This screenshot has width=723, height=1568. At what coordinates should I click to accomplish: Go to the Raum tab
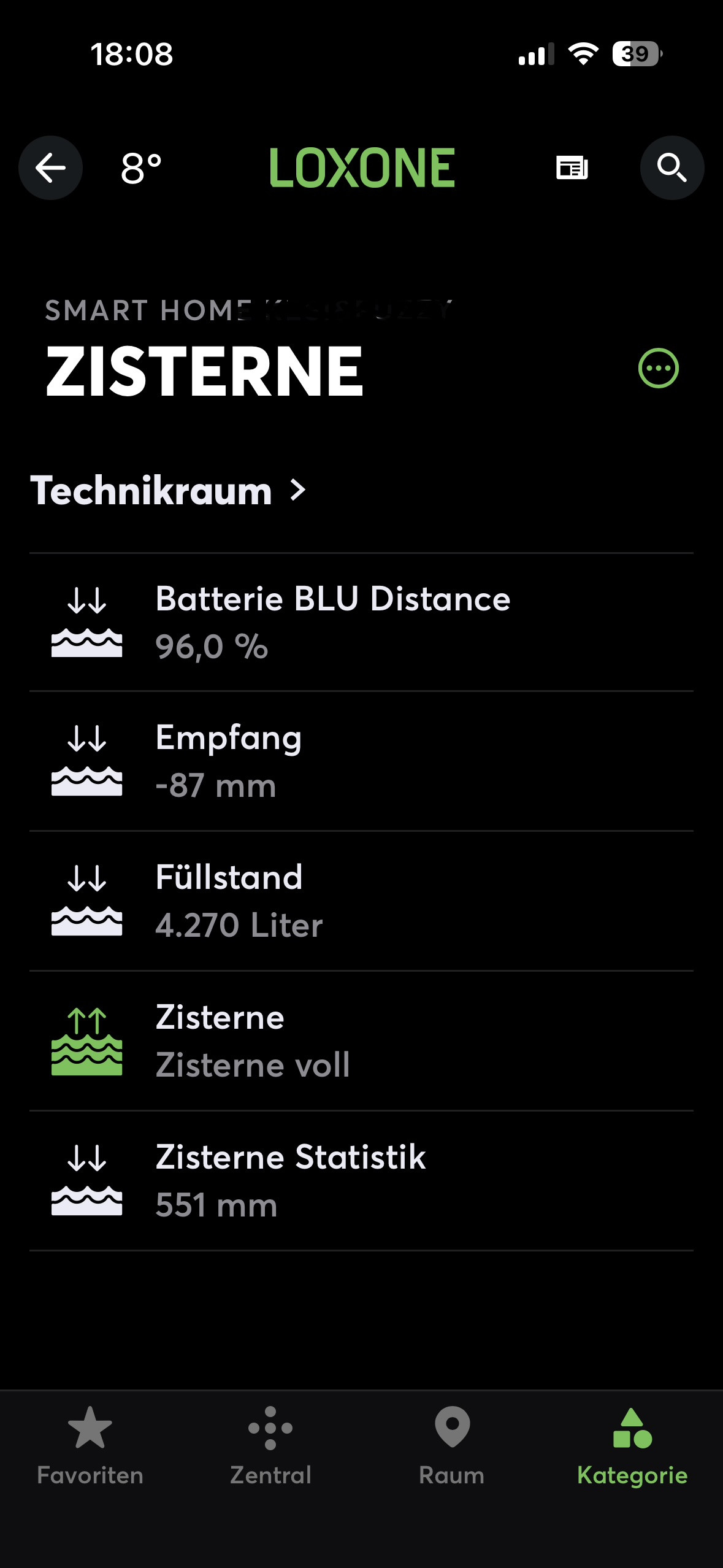[x=452, y=1445]
